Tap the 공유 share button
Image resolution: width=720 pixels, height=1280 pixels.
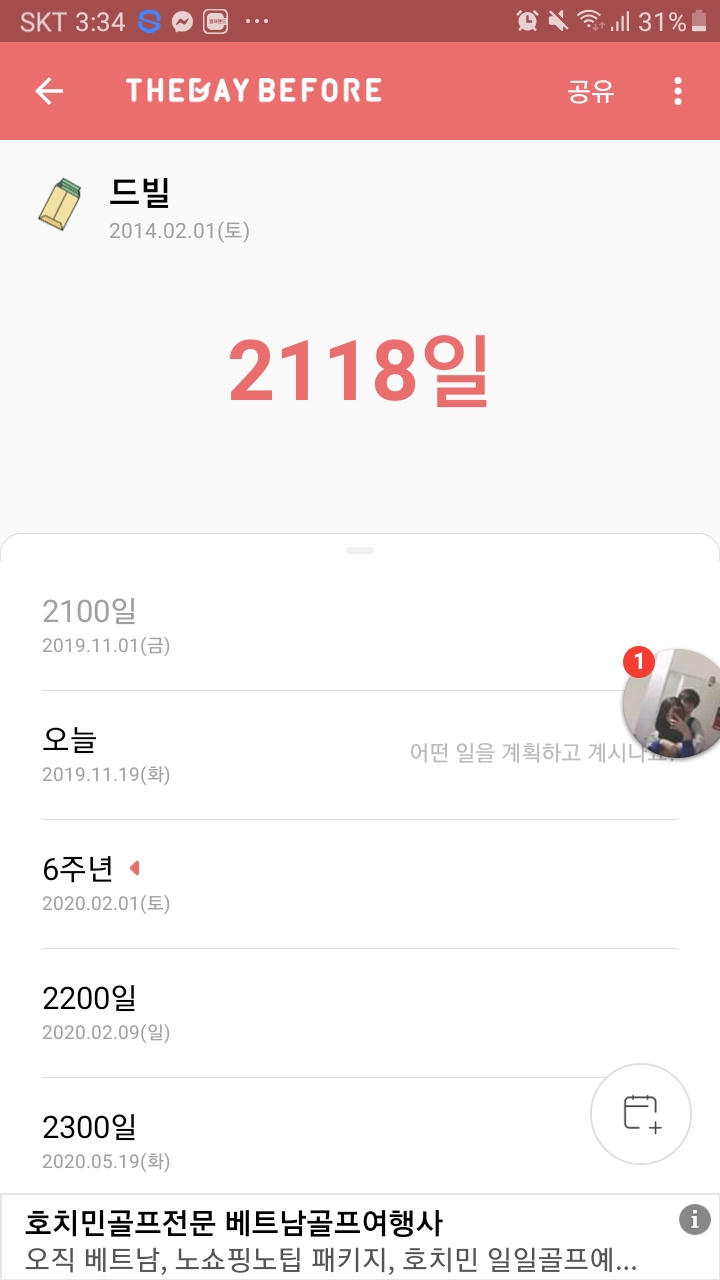tap(590, 92)
